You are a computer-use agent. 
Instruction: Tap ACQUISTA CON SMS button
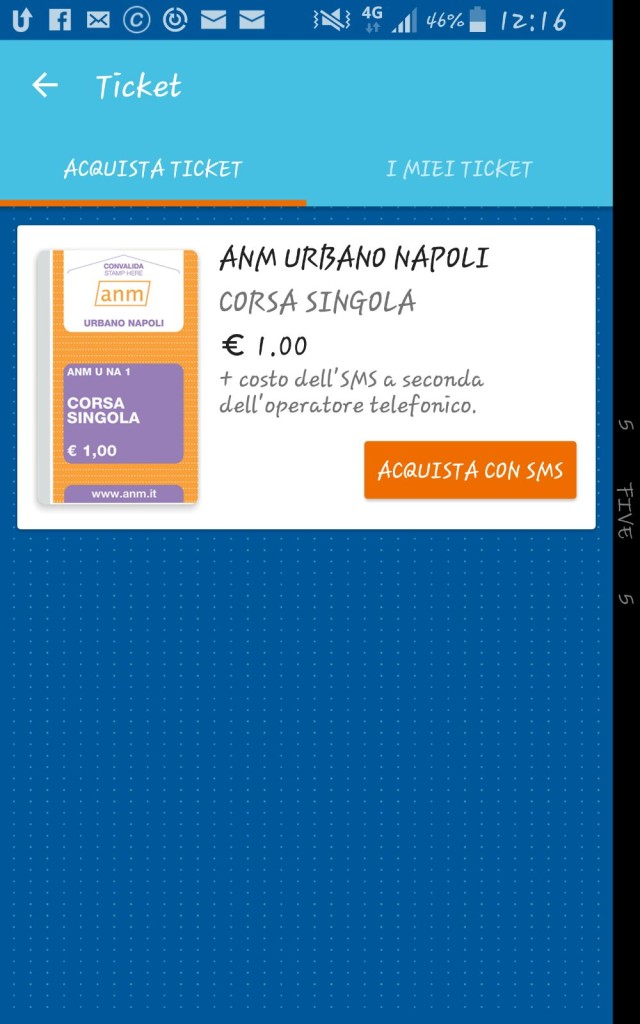point(470,470)
